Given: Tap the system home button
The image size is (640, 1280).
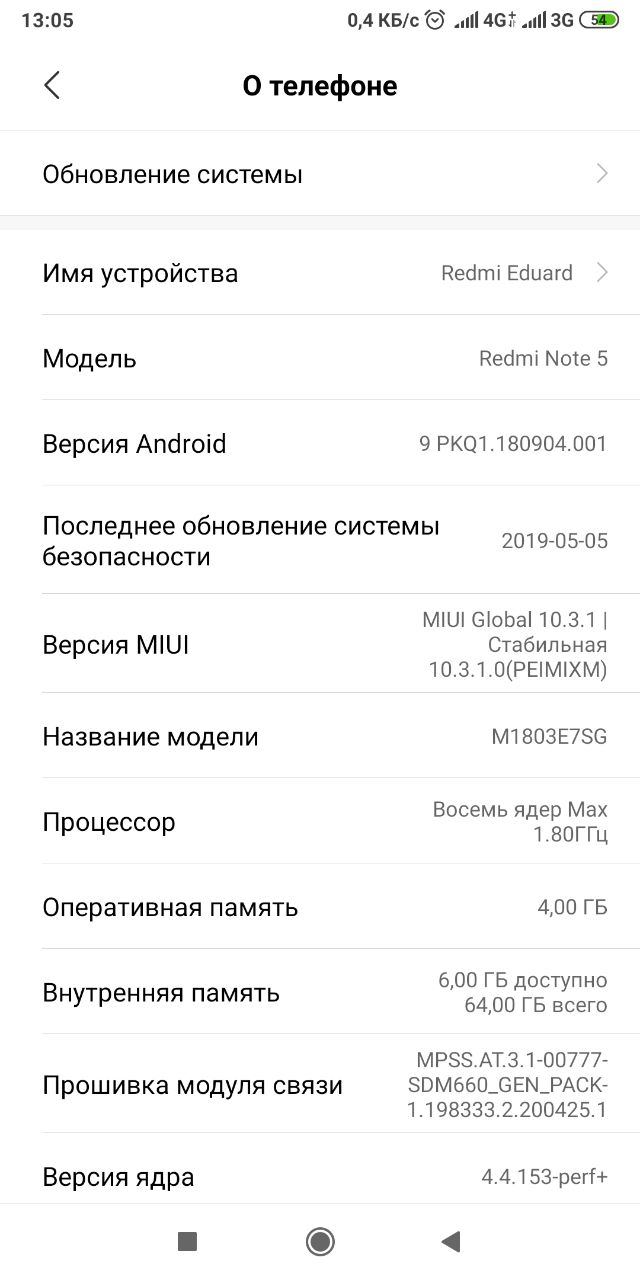Looking at the screenshot, I should 320,1242.
